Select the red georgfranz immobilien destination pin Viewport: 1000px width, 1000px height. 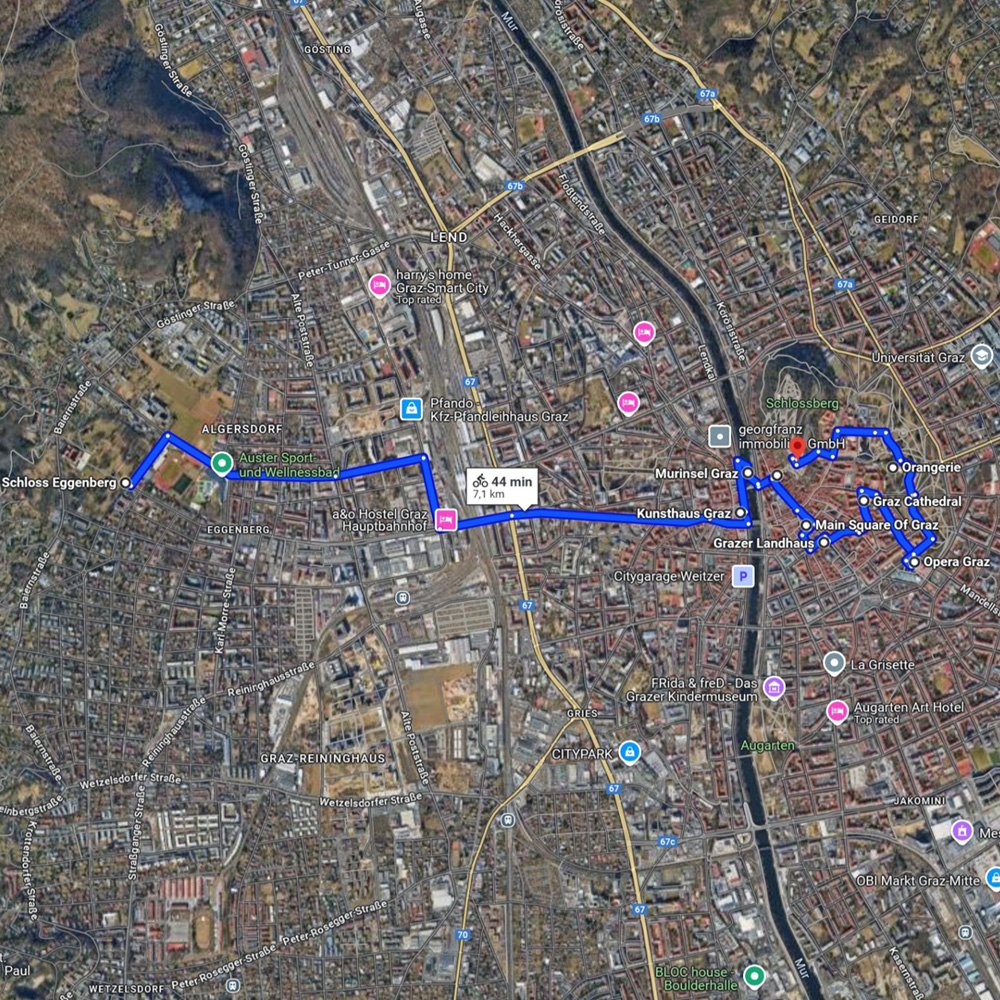click(x=797, y=447)
